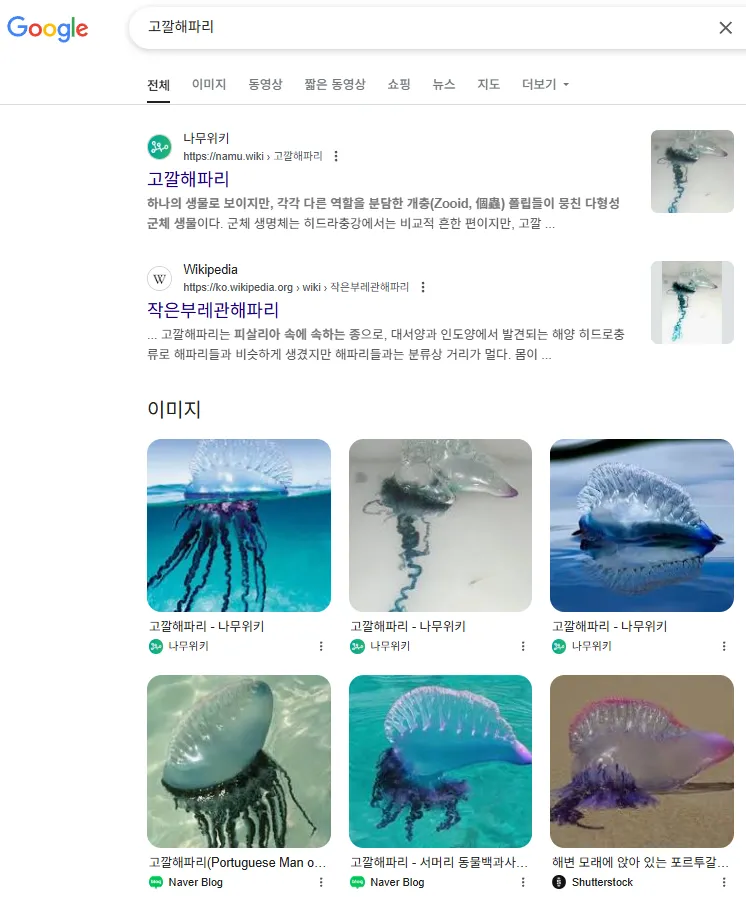This screenshot has width=746, height=897.
Task: Expand the 더보기 dropdown
Action: pyautogui.click(x=545, y=84)
